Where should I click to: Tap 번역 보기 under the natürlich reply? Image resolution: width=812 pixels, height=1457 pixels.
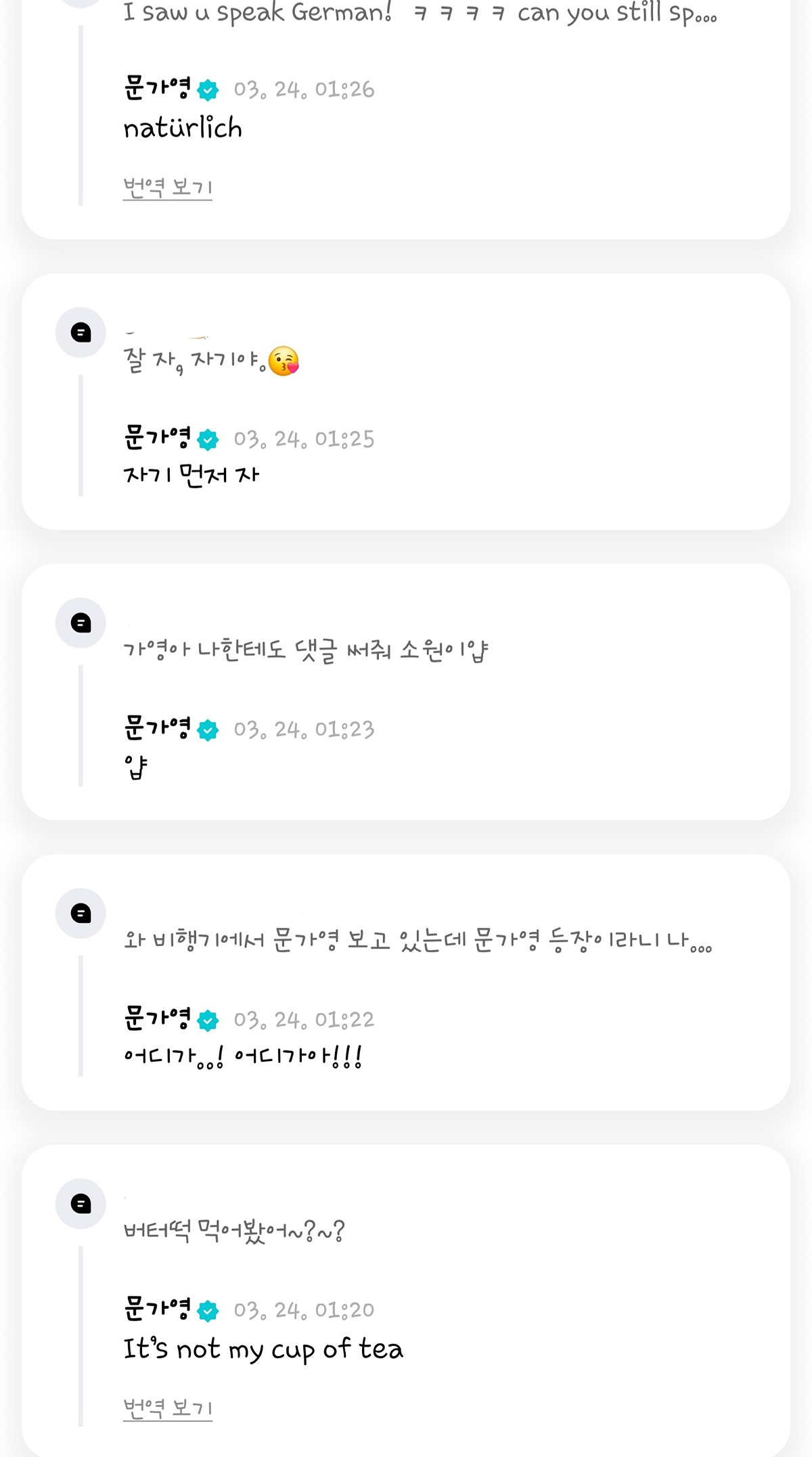point(167,187)
